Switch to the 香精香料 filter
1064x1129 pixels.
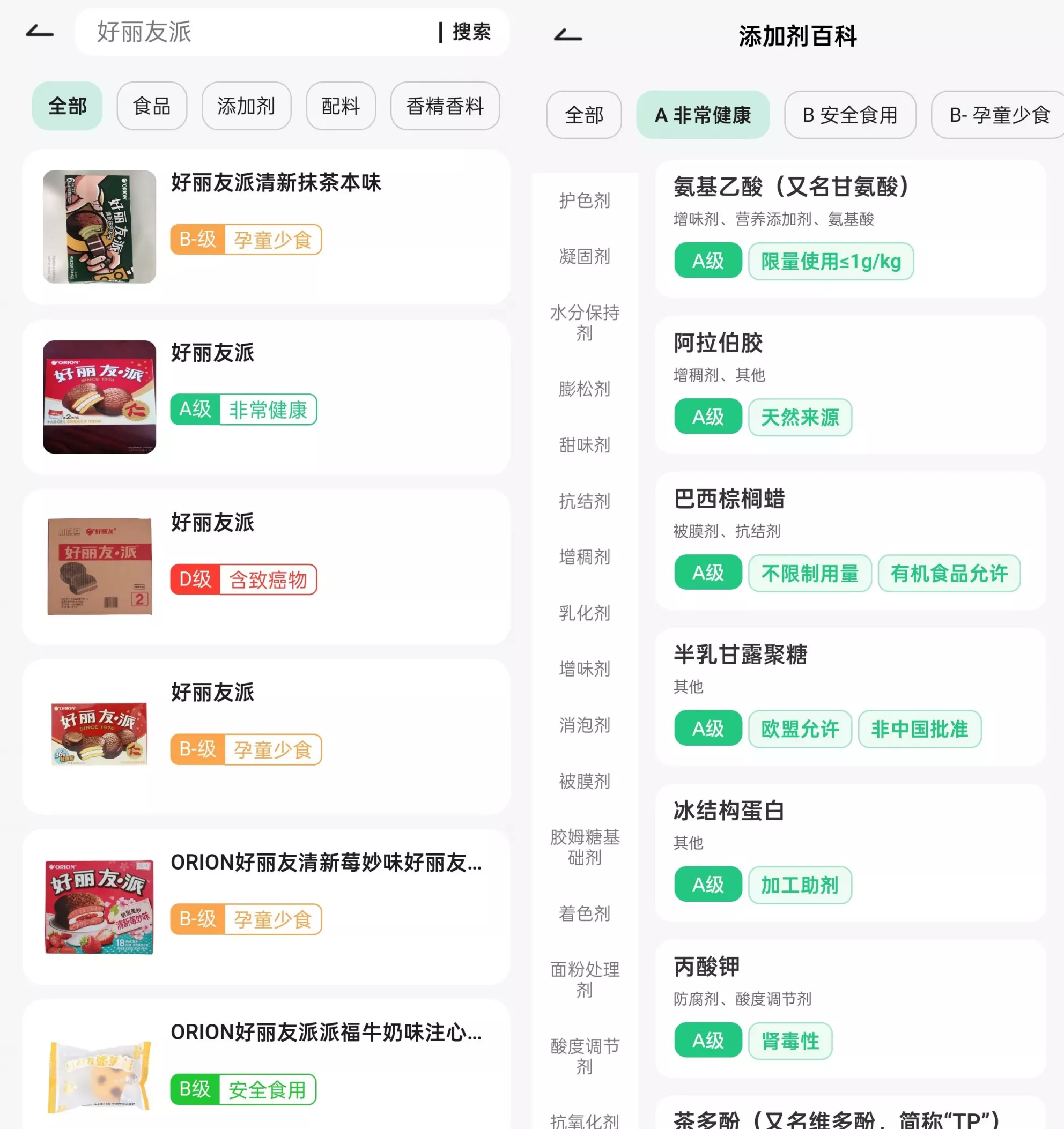[x=445, y=106]
